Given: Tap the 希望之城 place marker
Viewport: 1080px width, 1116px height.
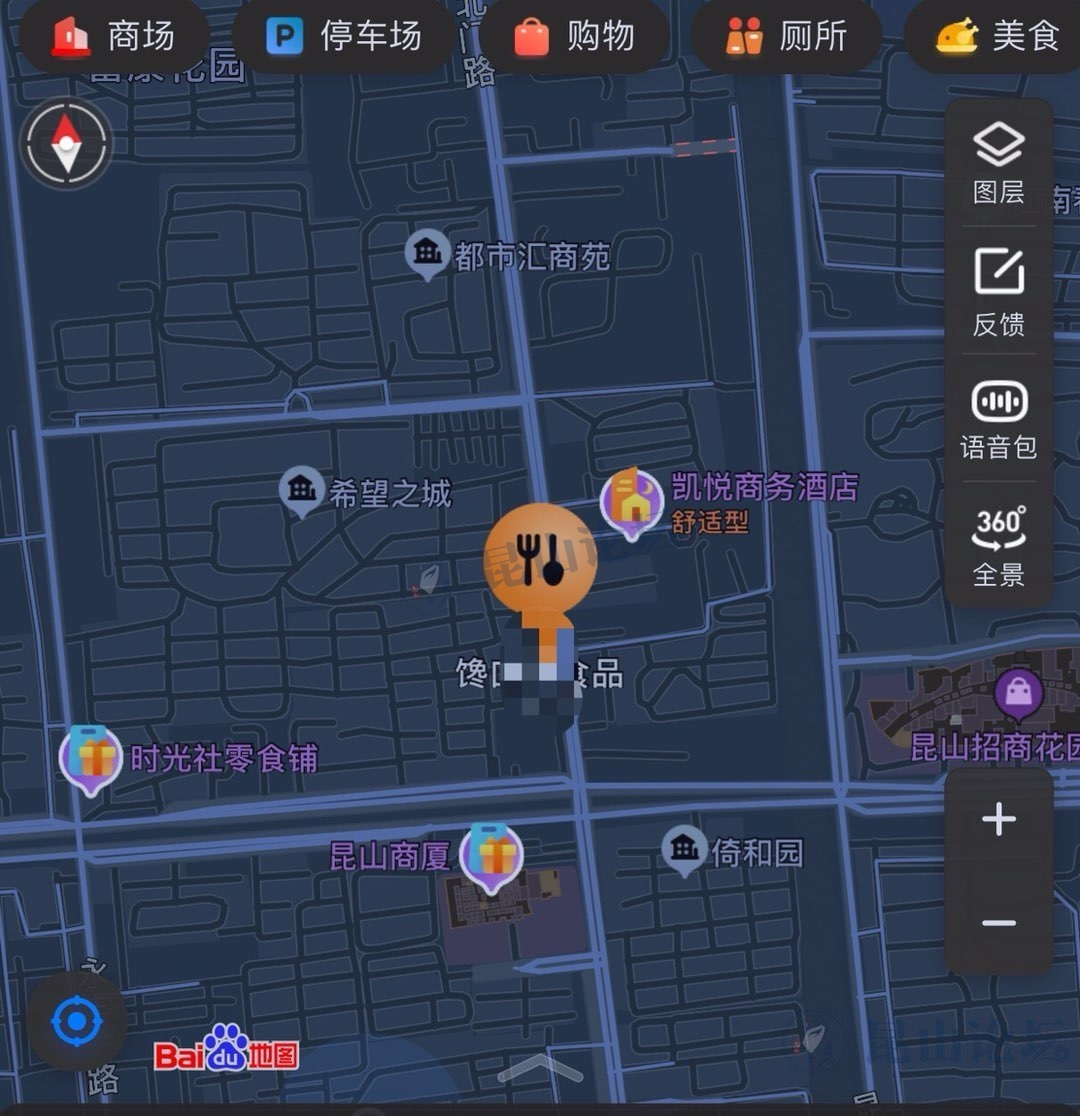Looking at the screenshot, I should 301,490.
